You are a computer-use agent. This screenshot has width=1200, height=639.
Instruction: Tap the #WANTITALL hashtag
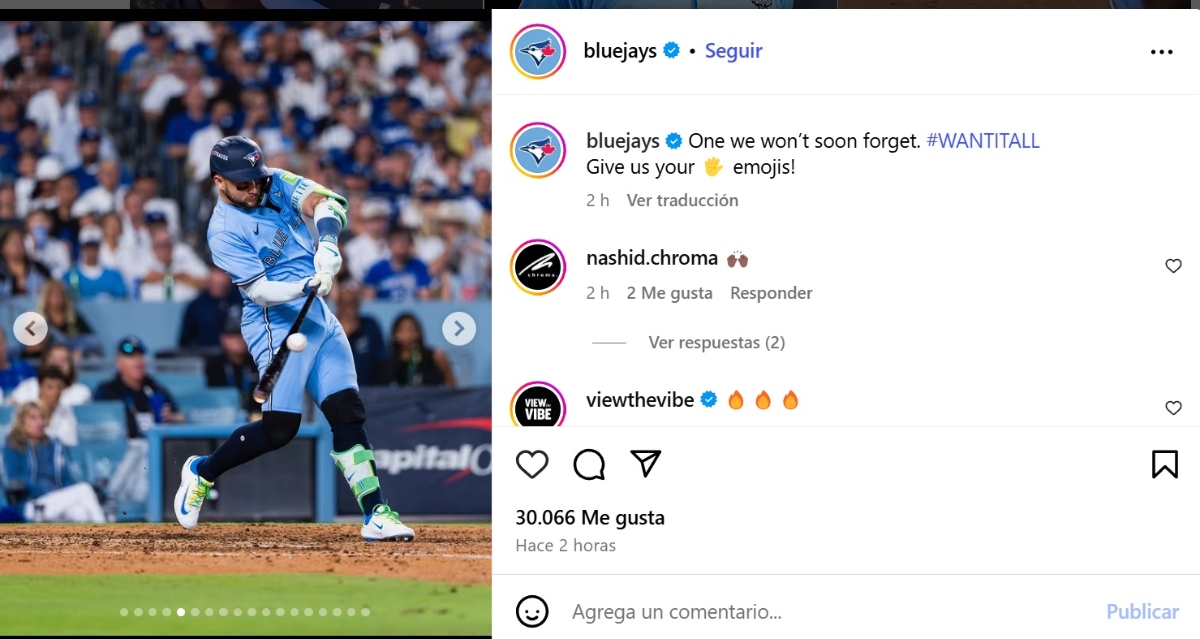[983, 141]
